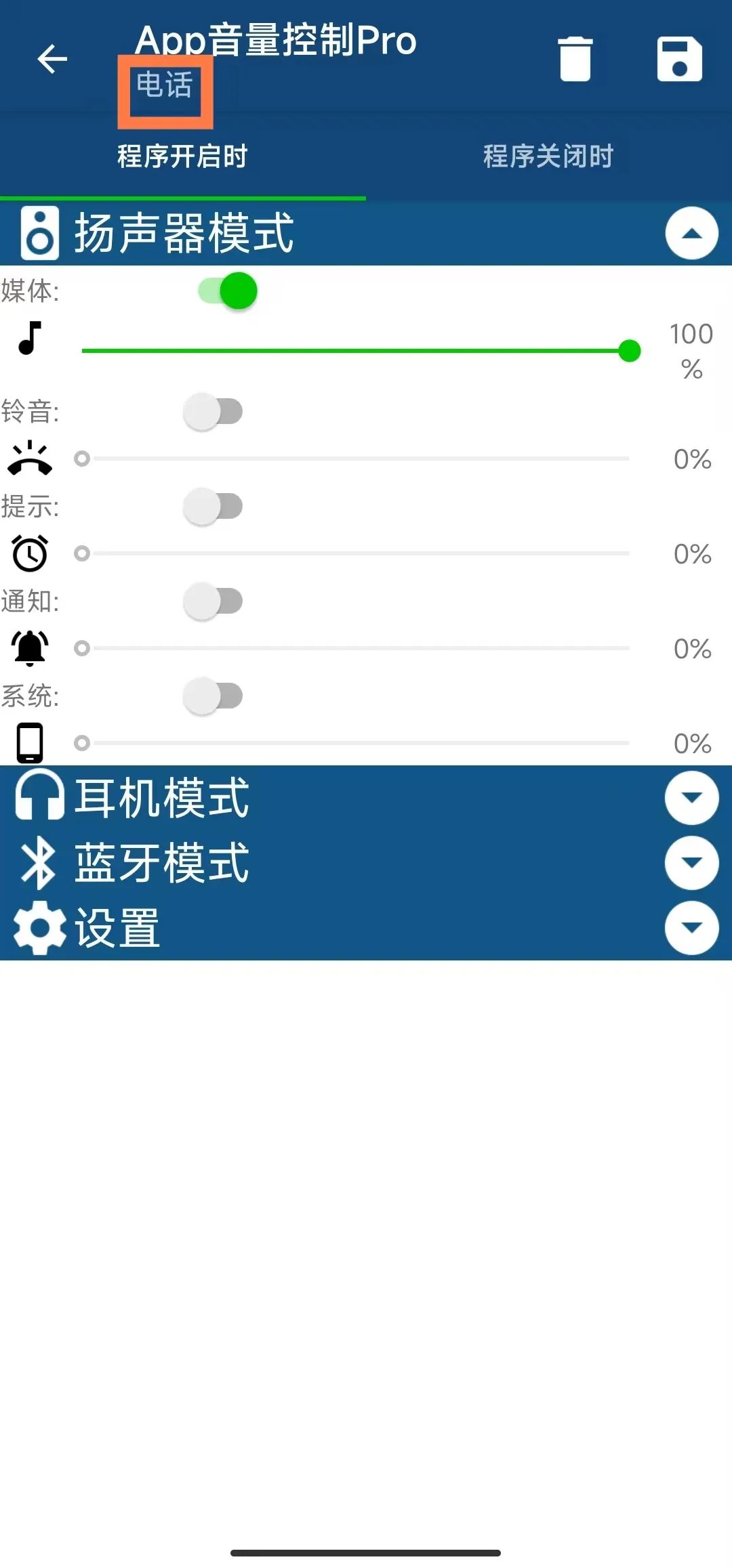
Task: Delete this app volume profile
Action: [575, 59]
